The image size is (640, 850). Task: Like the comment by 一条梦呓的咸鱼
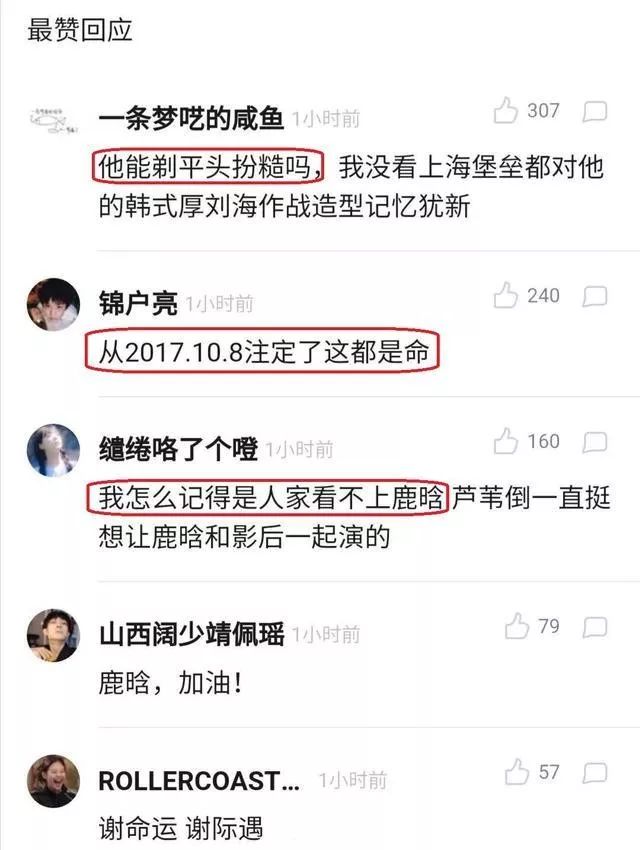click(507, 110)
